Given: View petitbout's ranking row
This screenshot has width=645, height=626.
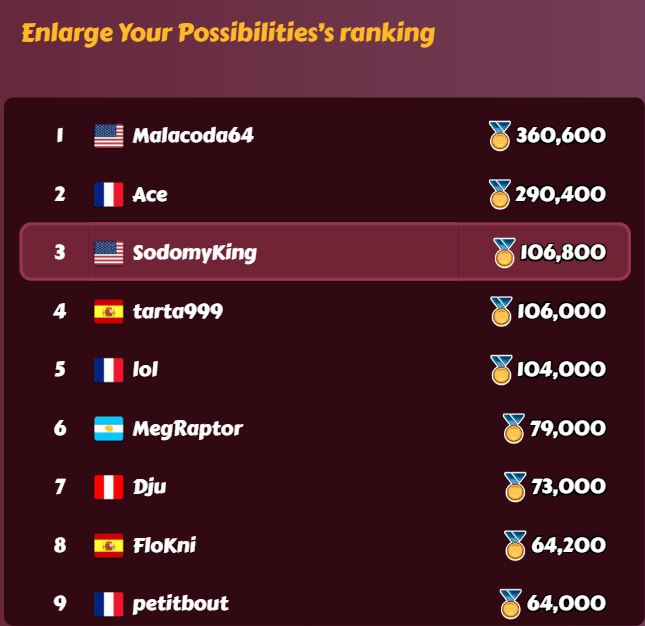Looking at the screenshot, I should click(180, 603).
